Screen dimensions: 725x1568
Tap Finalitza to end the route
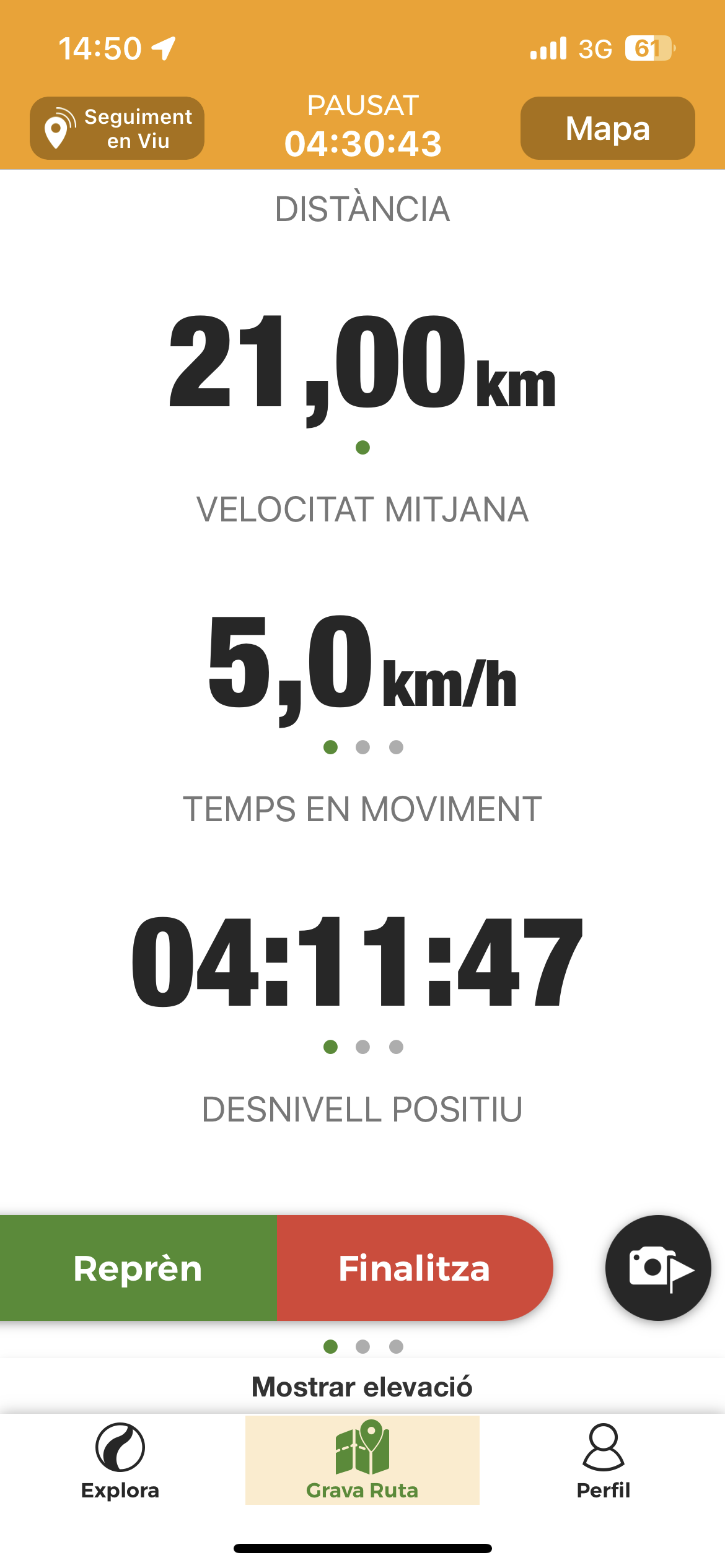(x=415, y=1268)
